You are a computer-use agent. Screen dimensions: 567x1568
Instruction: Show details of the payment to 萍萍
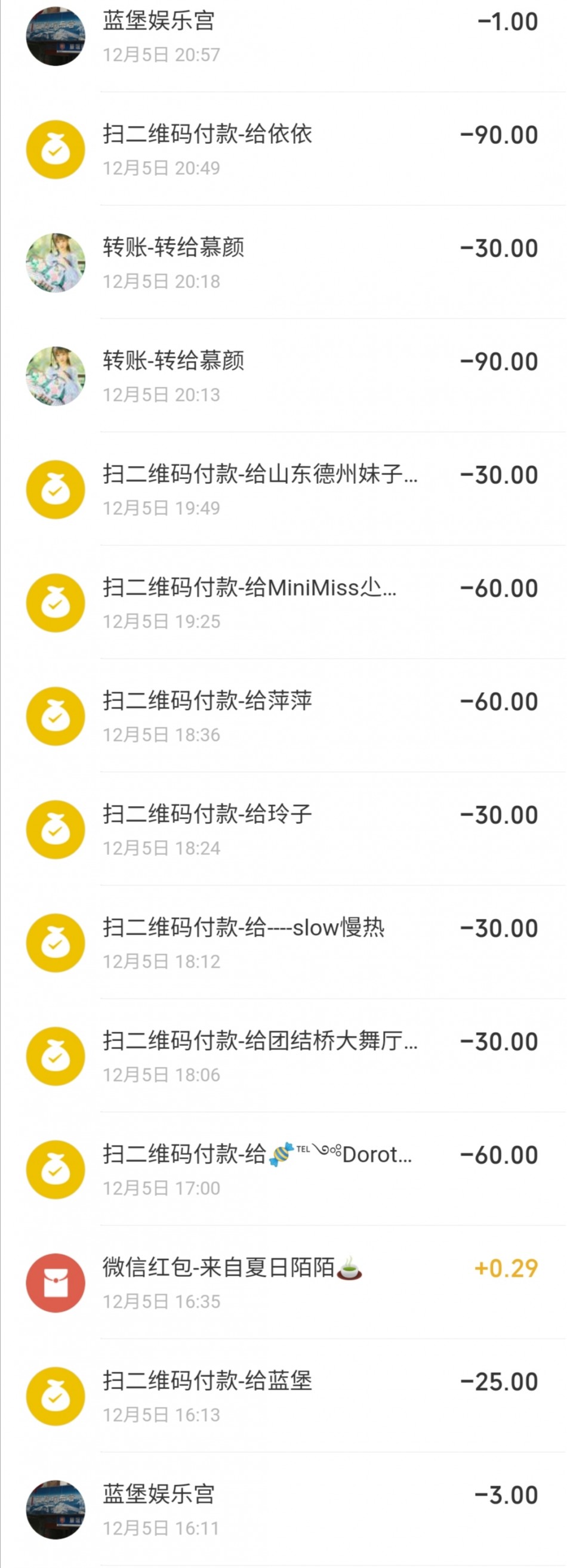pos(283,716)
